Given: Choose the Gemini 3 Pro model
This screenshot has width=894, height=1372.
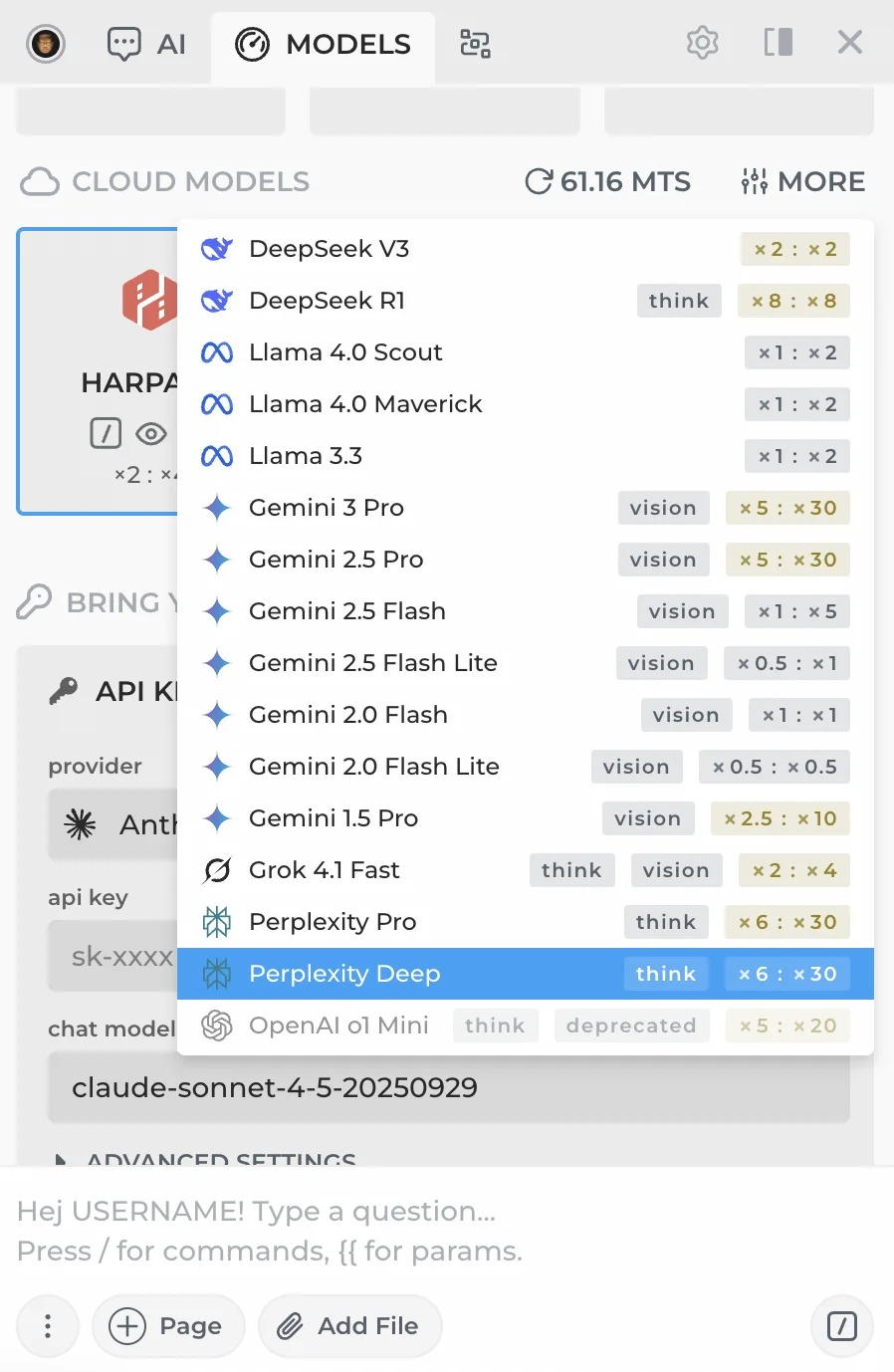Looking at the screenshot, I should (327, 508).
